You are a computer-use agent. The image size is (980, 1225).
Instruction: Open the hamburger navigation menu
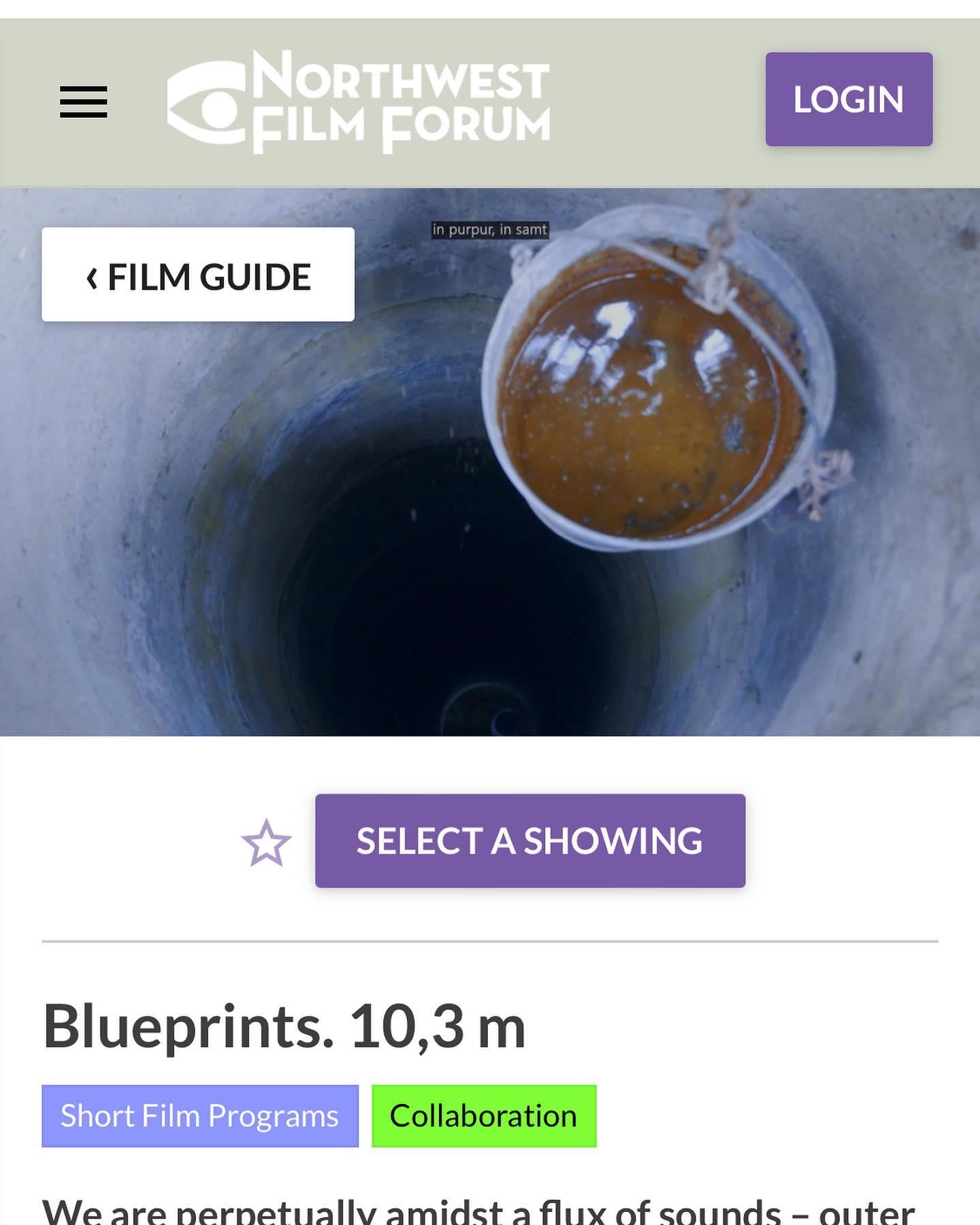coord(83,102)
